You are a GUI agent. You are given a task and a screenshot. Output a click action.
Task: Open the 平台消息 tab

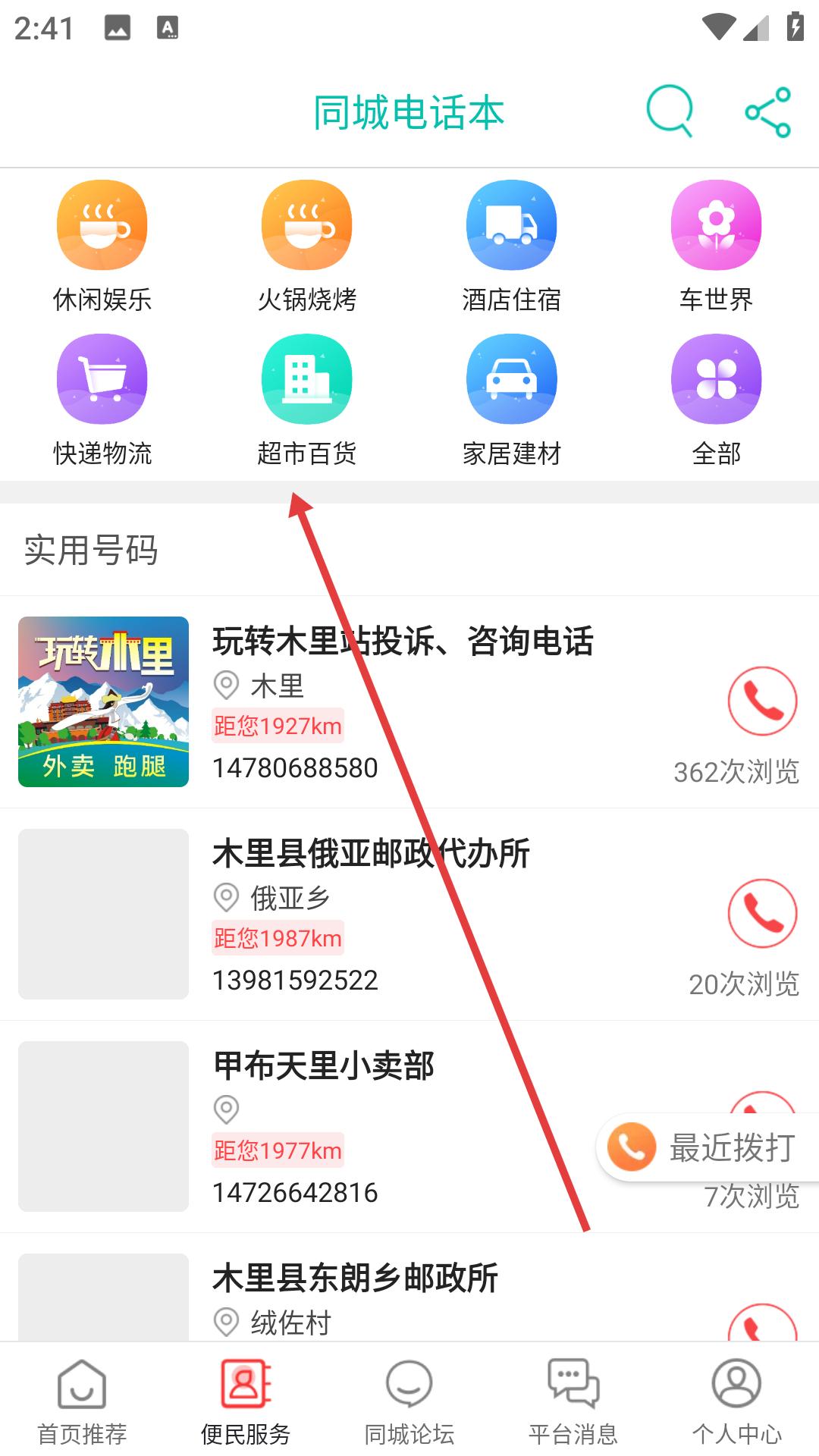point(573,1401)
